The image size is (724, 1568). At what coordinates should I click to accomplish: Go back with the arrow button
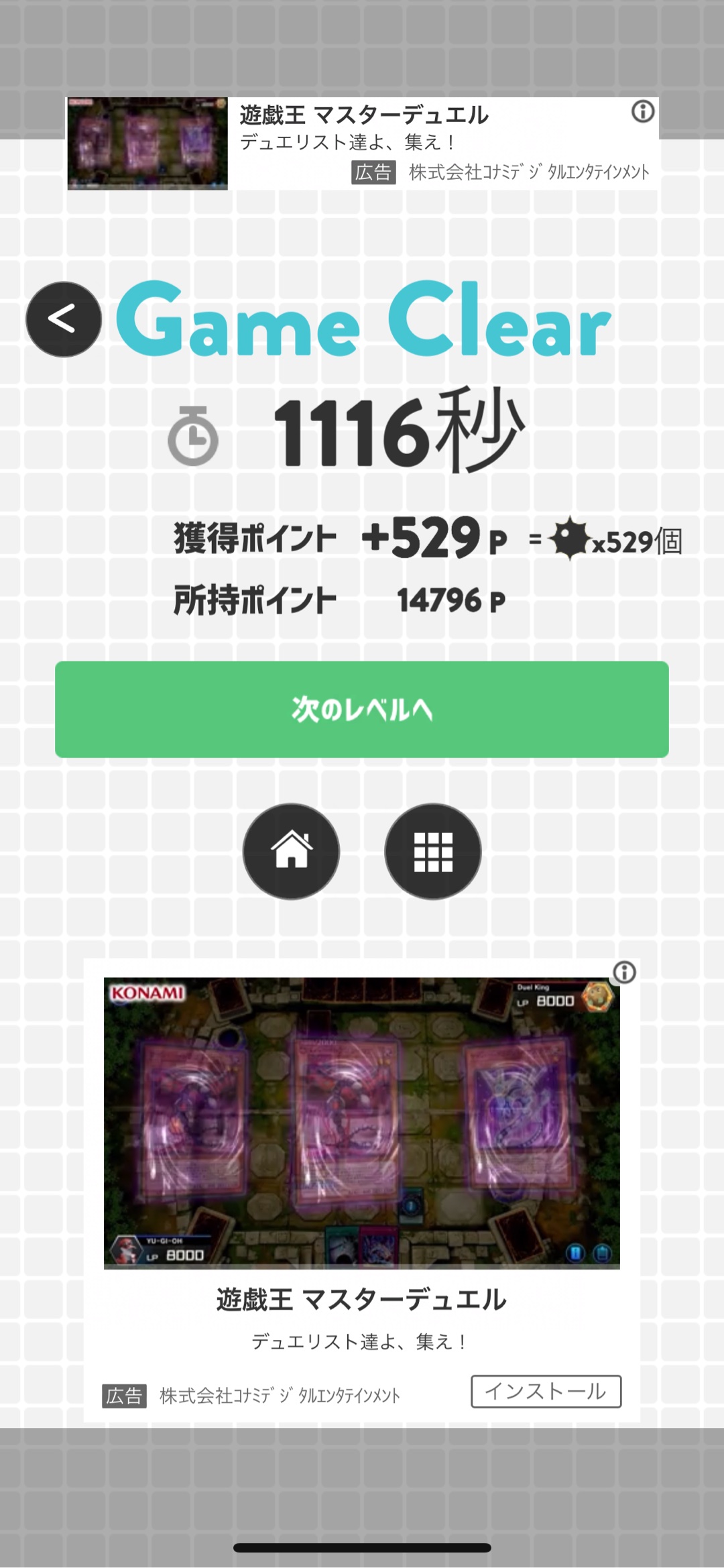point(64,319)
